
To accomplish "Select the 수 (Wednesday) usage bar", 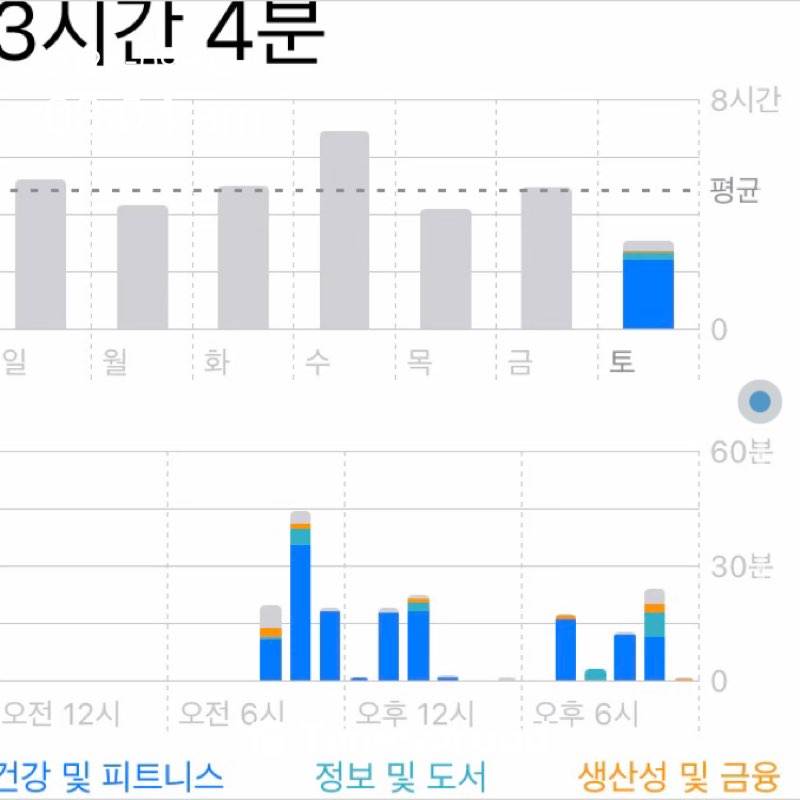I will [344, 230].
